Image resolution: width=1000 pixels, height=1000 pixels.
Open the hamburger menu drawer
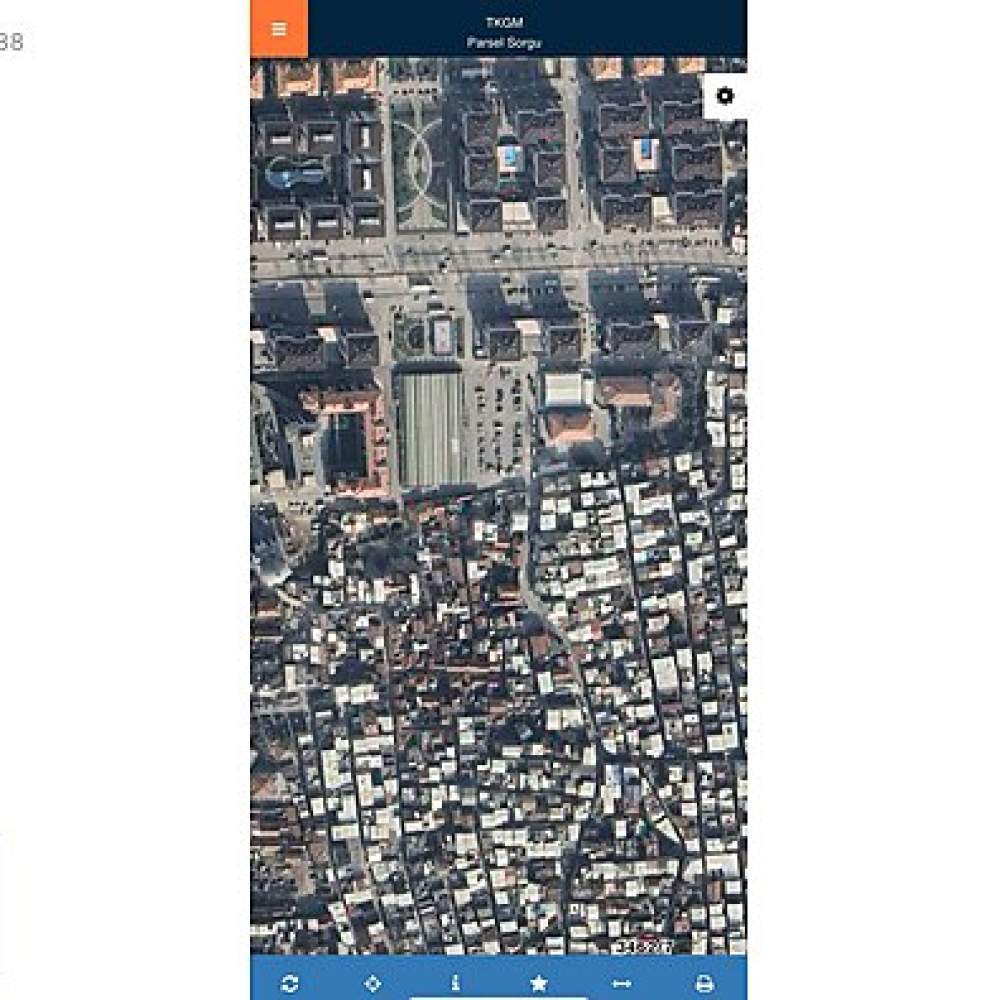279,29
